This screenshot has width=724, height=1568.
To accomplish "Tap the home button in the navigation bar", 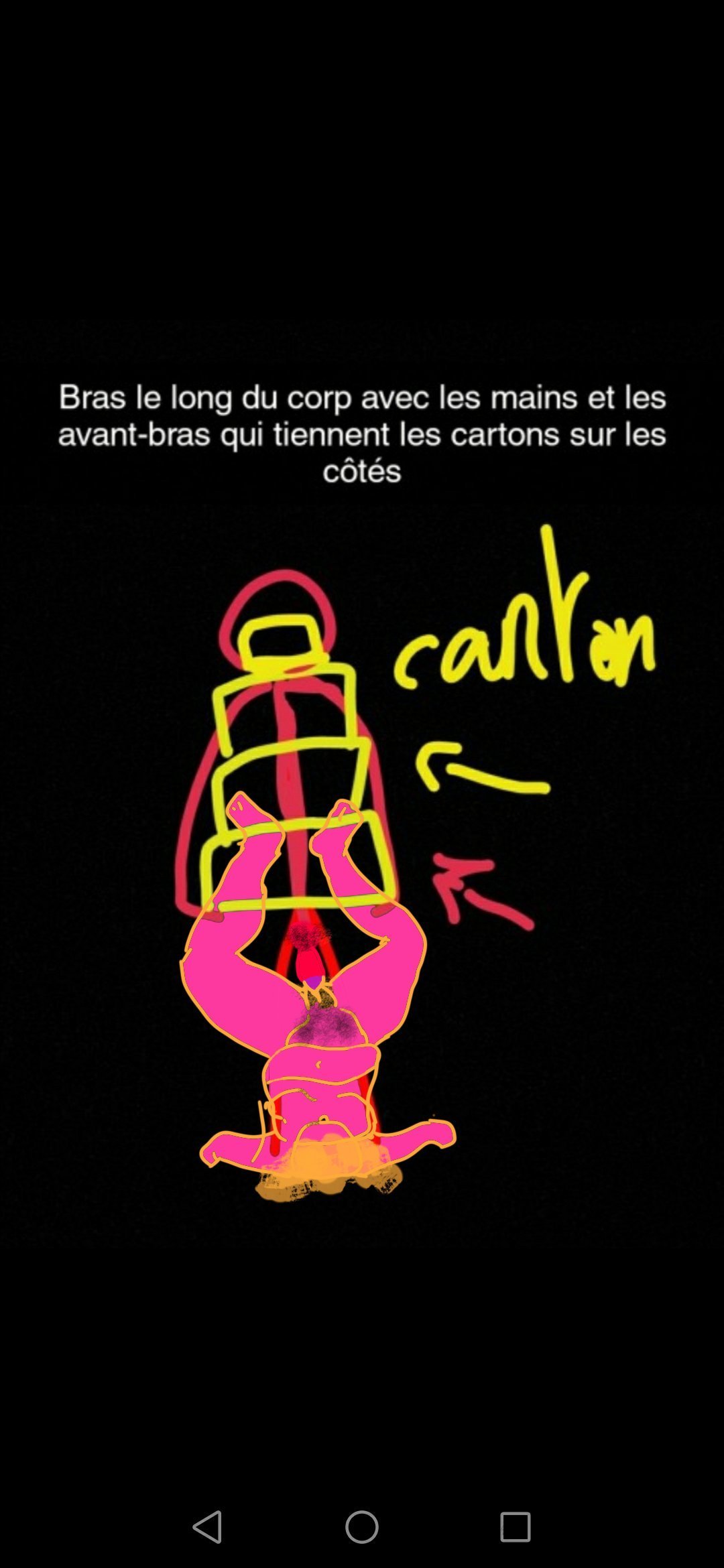I will tap(362, 1527).
